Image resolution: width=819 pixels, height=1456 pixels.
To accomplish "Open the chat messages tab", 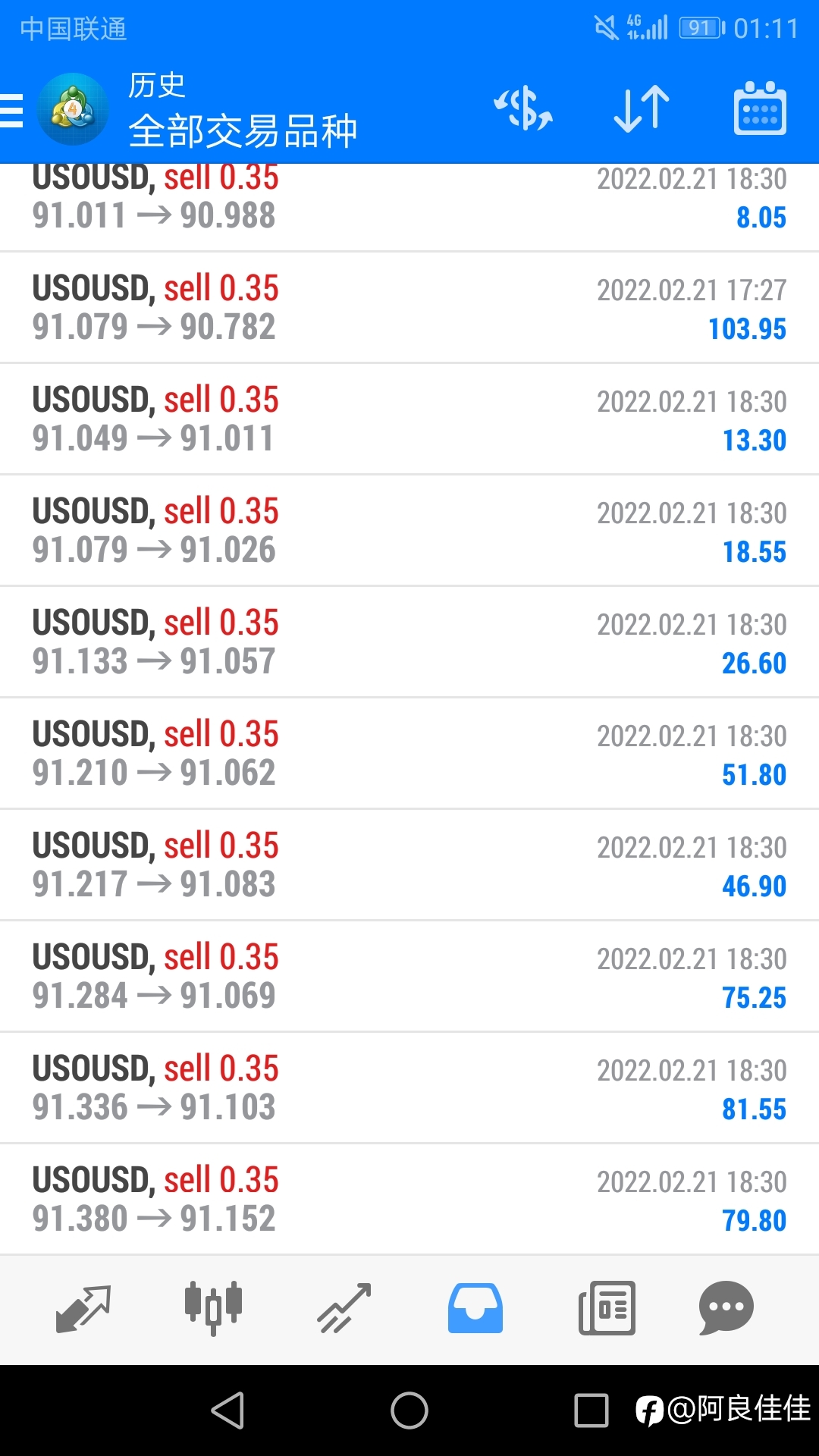I will (726, 1308).
